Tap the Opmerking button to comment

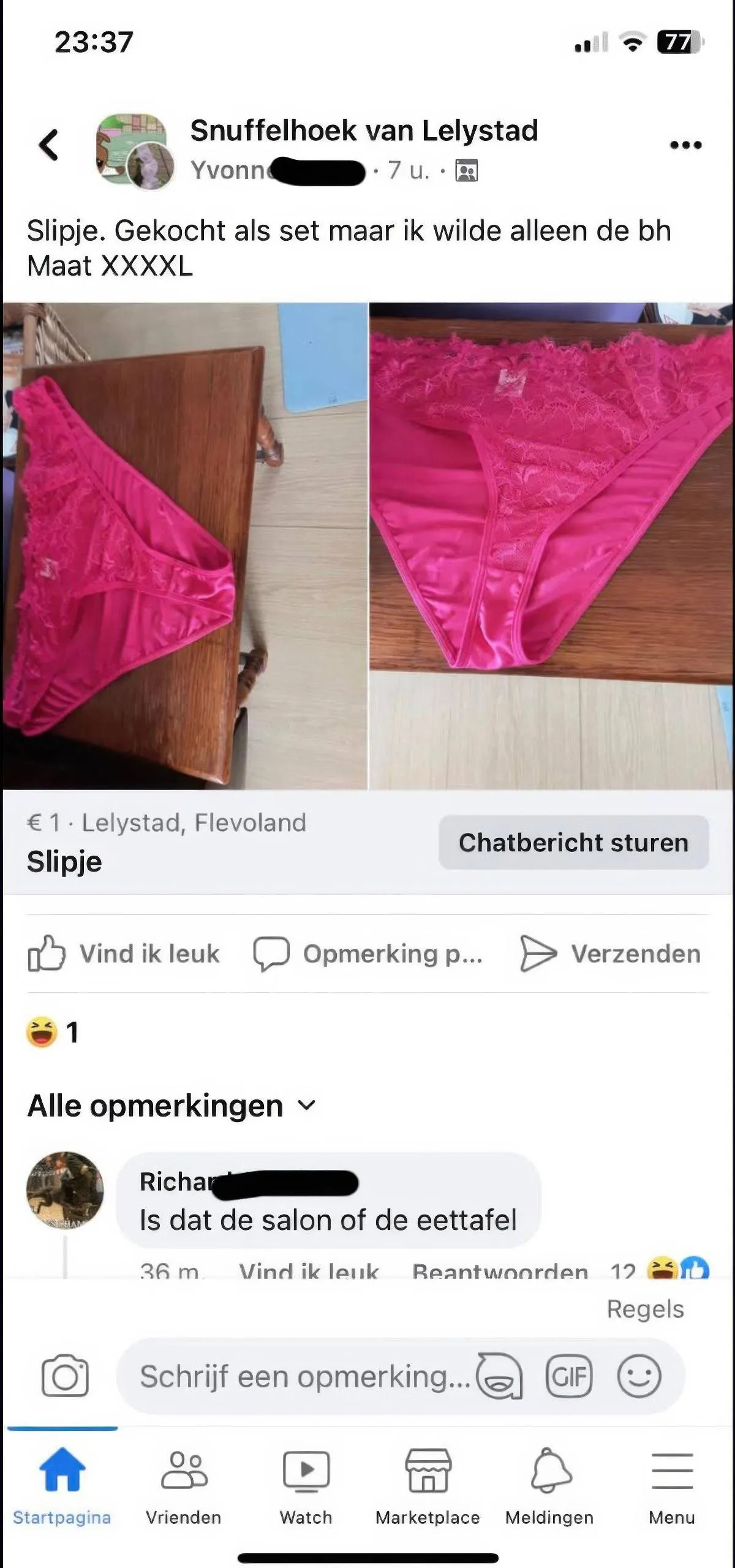(369, 954)
